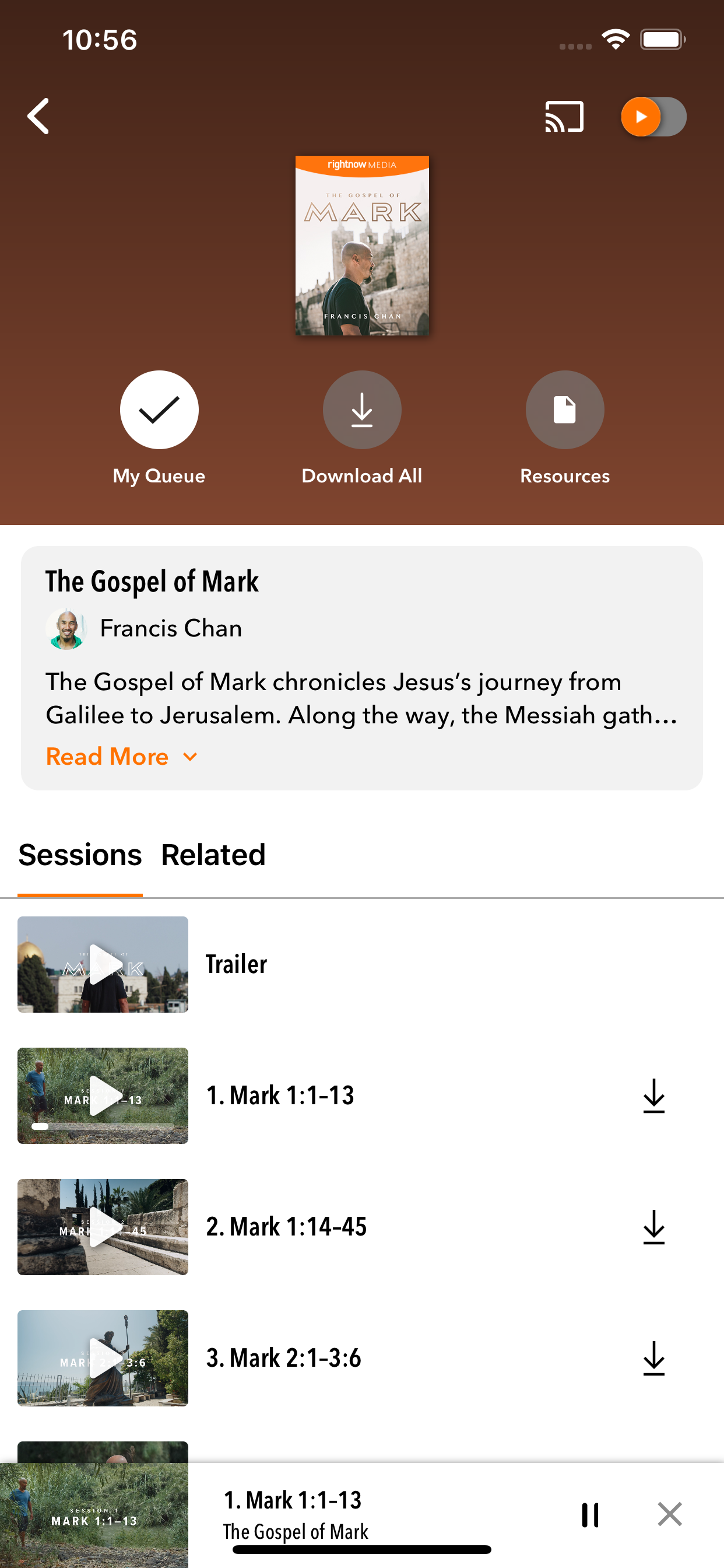Image resolution: width=724 pixels, height=1568 pixels.
Task: Go back using the top-left arrow
Action: click(x=38, y=116)
